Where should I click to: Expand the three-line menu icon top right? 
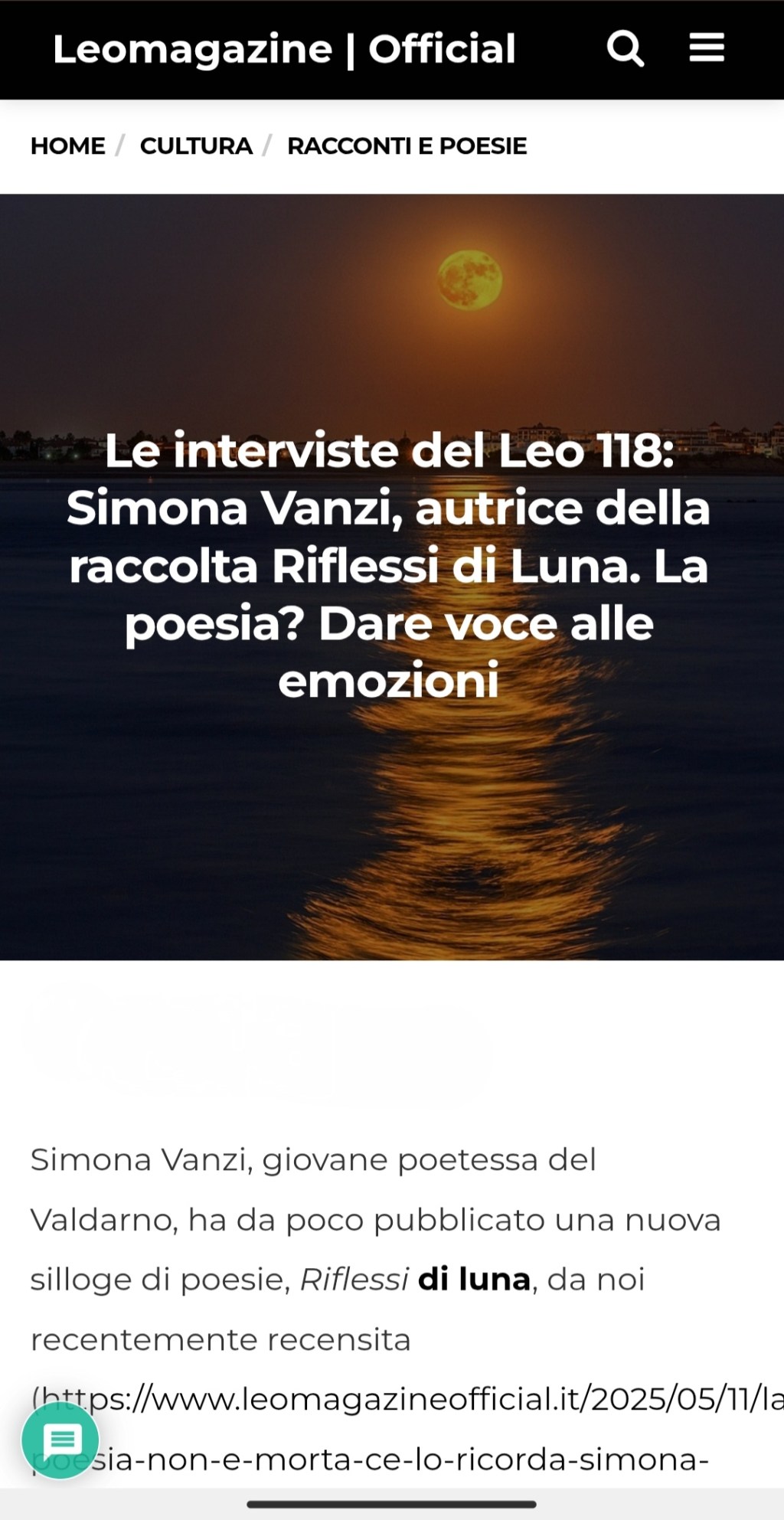point(707,47)
